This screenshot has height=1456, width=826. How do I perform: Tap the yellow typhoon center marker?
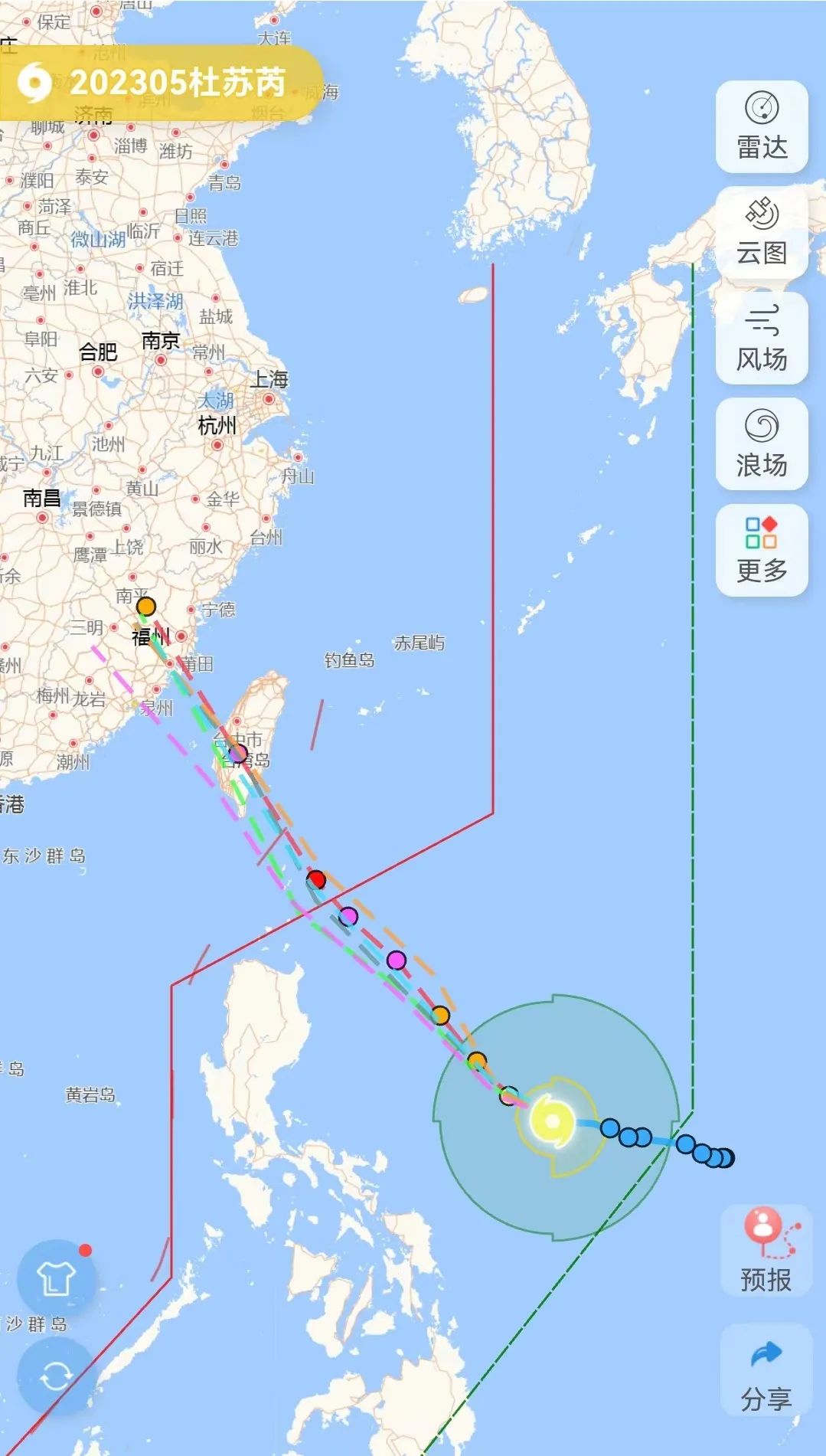tap(554, 1121)
